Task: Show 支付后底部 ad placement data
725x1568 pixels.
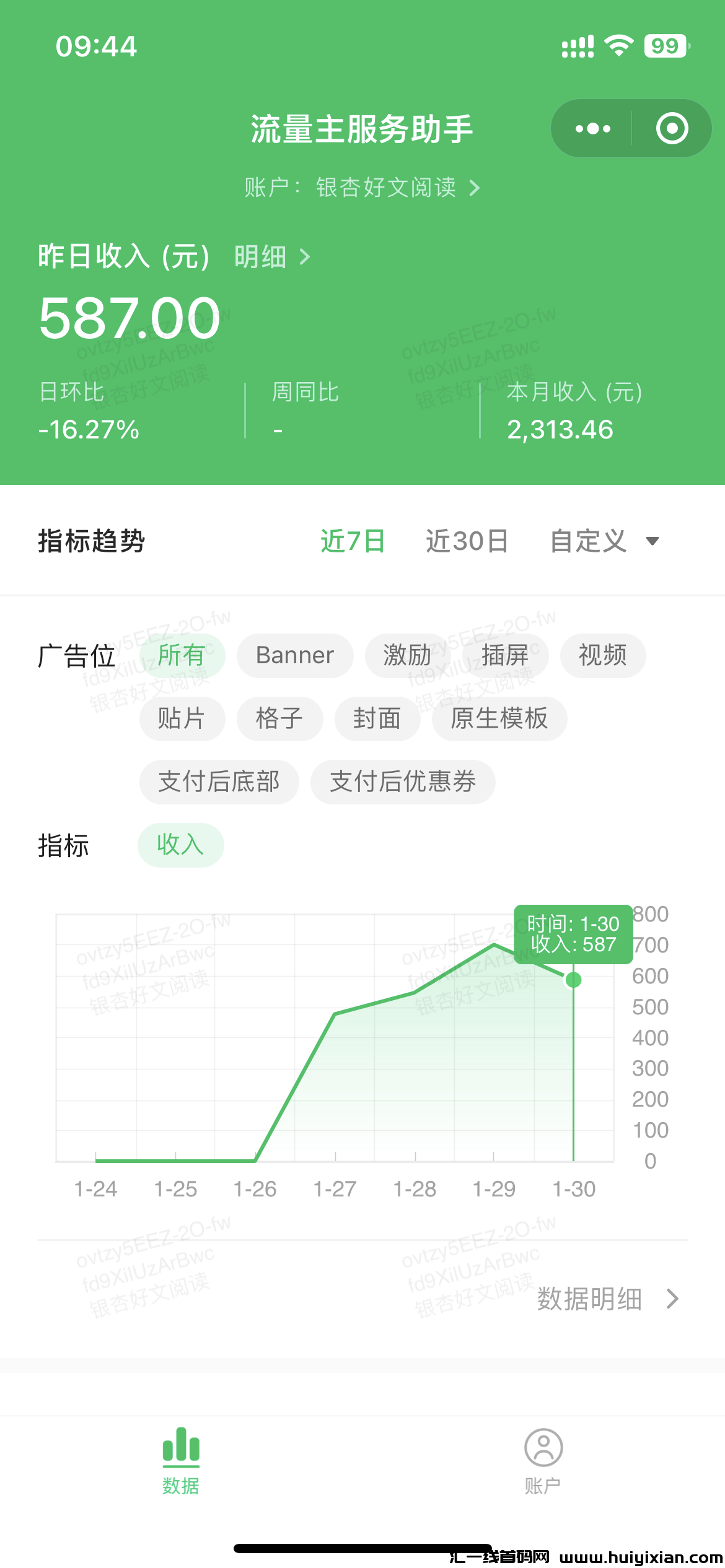Action: 219,782
